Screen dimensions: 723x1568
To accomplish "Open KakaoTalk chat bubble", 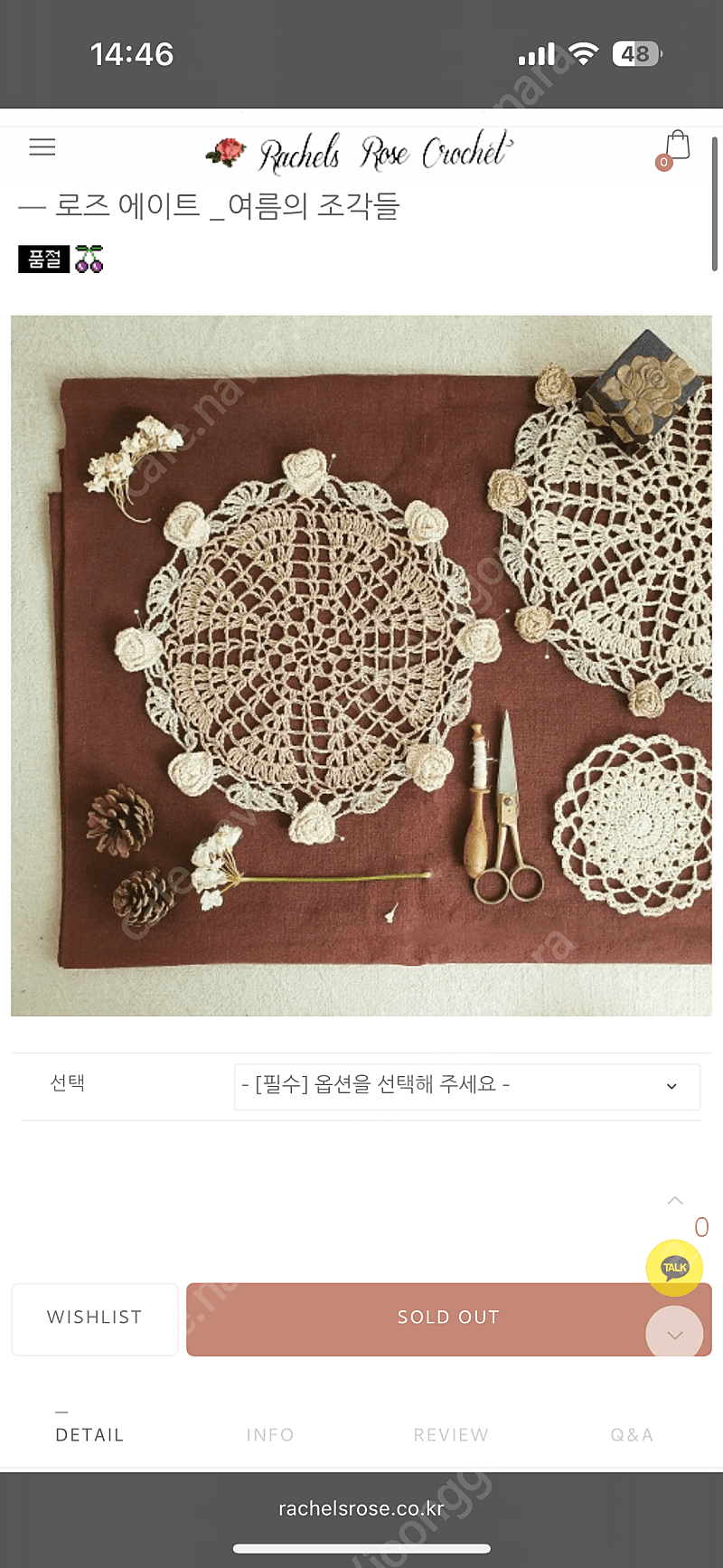I will pyautogui.click(x=675, y=1267).
